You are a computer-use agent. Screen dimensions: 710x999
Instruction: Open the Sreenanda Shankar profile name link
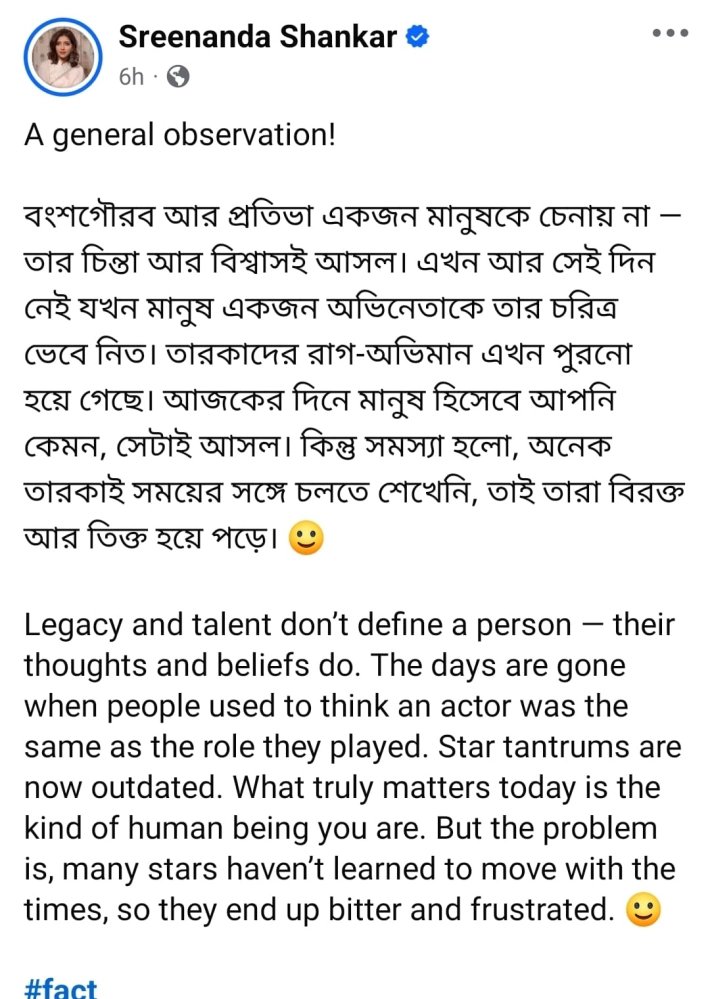259,38
